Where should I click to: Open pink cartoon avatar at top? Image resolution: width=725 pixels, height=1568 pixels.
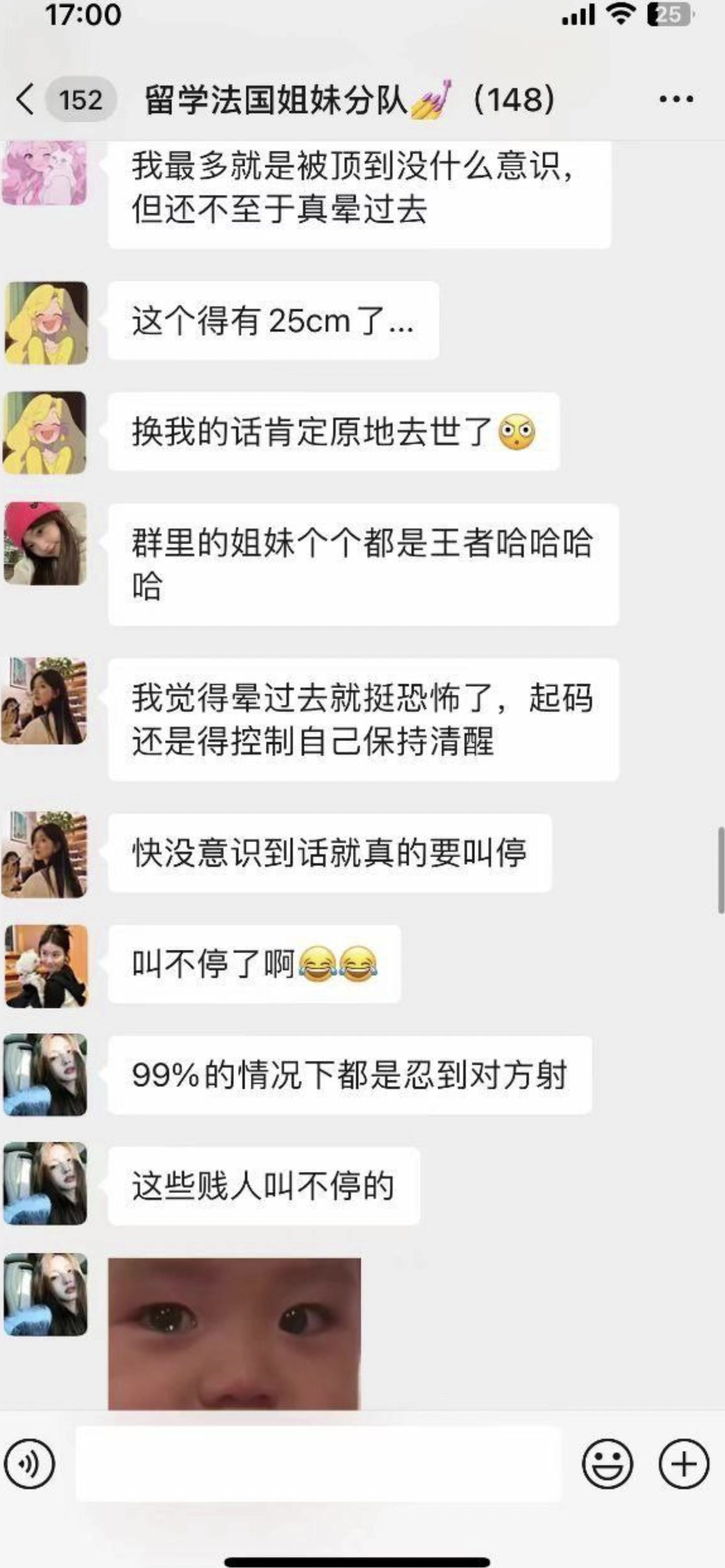tap(46, 174)
